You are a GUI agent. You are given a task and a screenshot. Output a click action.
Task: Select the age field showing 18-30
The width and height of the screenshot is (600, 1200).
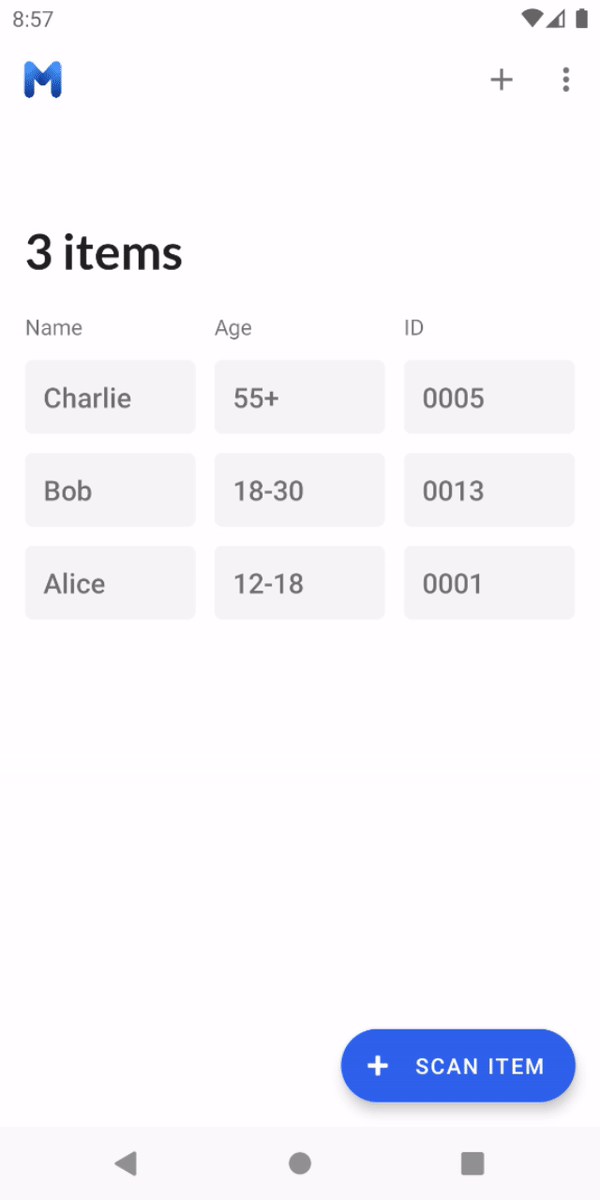coord(299,491)
